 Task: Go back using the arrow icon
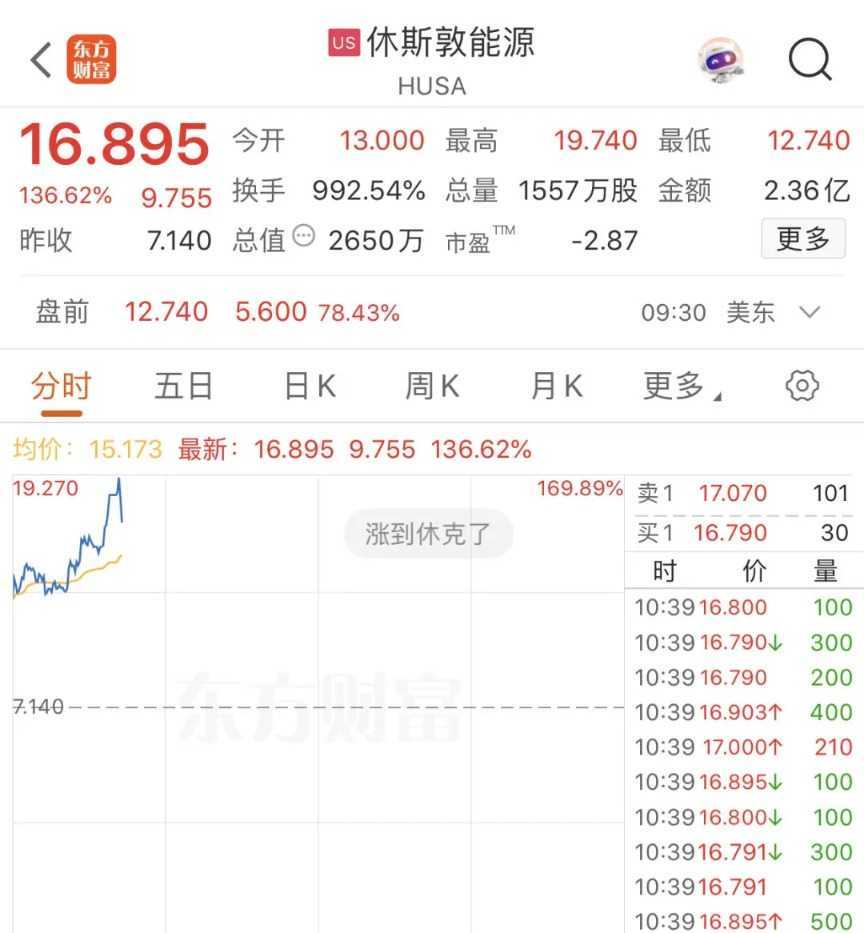tap(40, 60)
